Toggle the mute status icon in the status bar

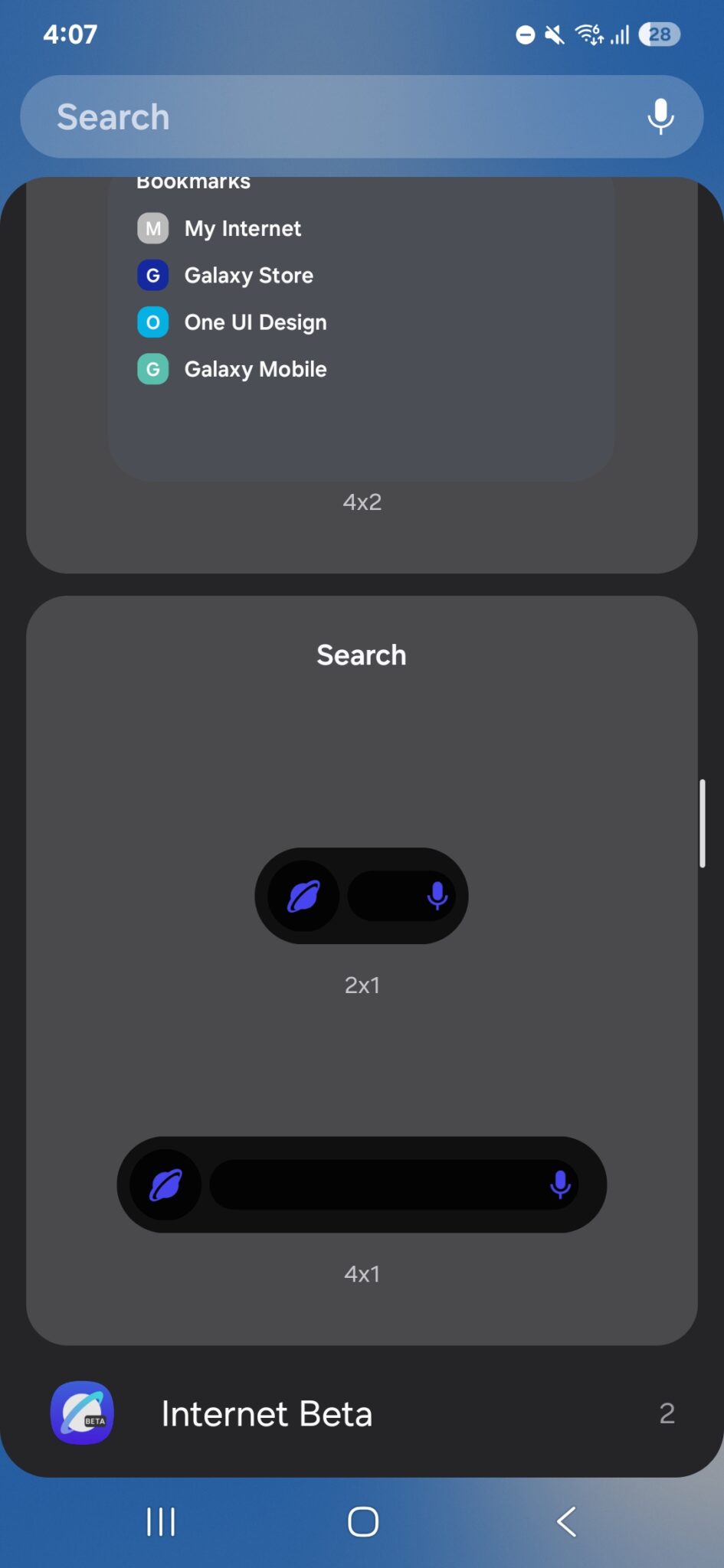tap(553, 34)
